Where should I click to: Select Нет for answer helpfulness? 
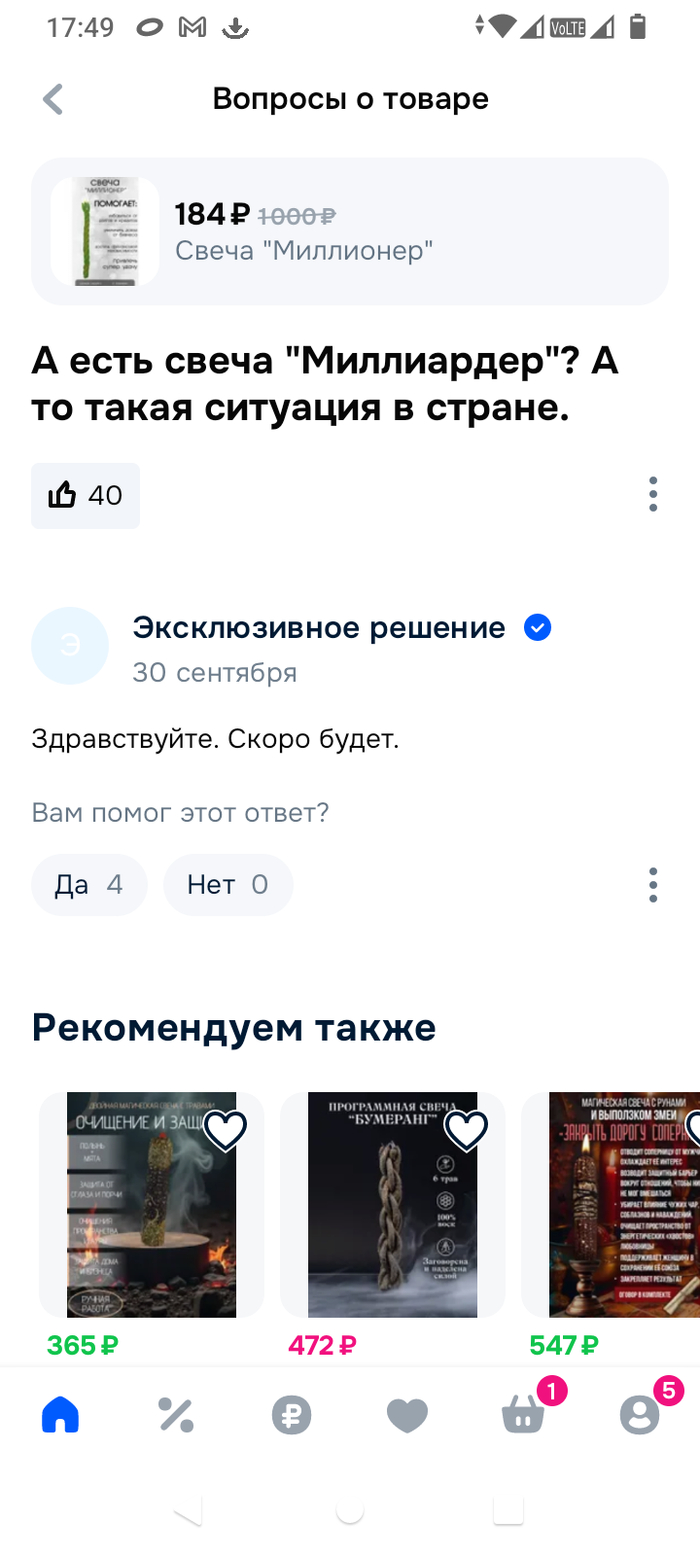coord(228,885)
